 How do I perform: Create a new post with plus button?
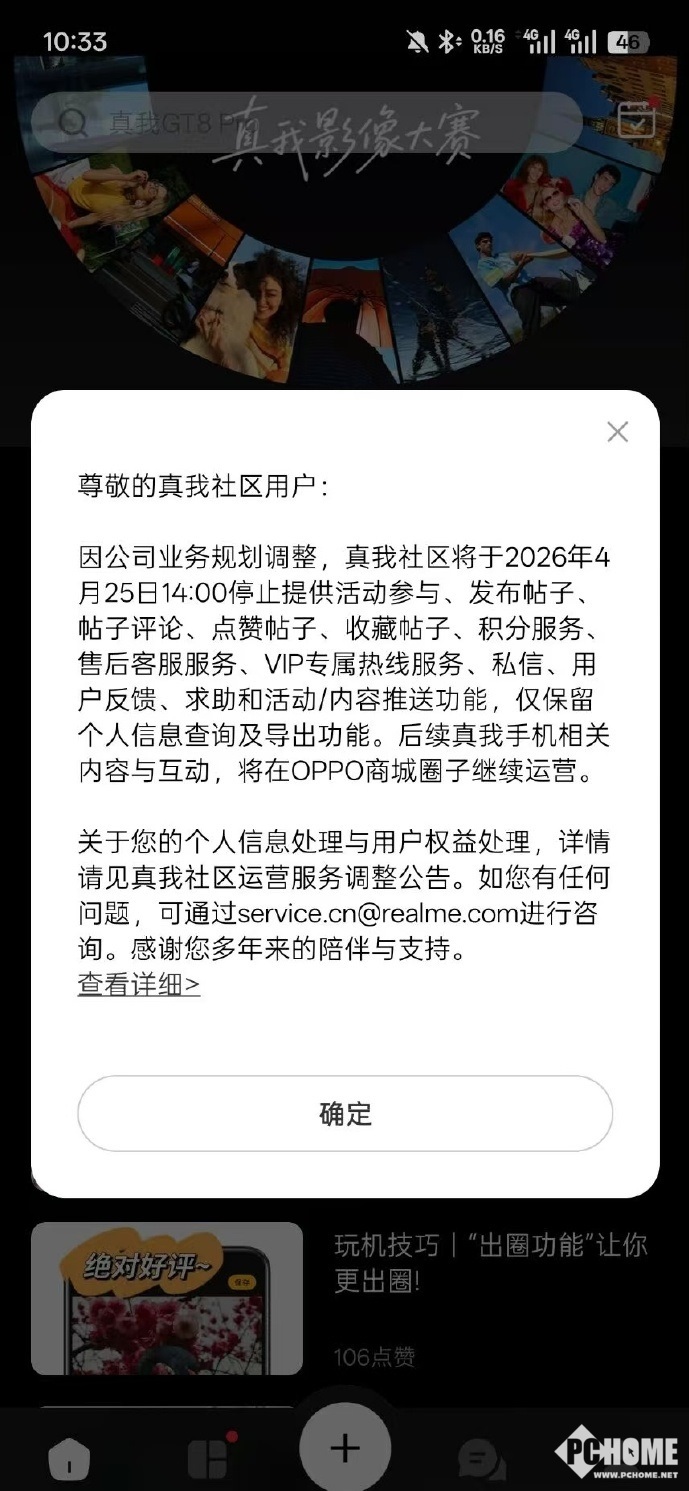coord(345,1448)
